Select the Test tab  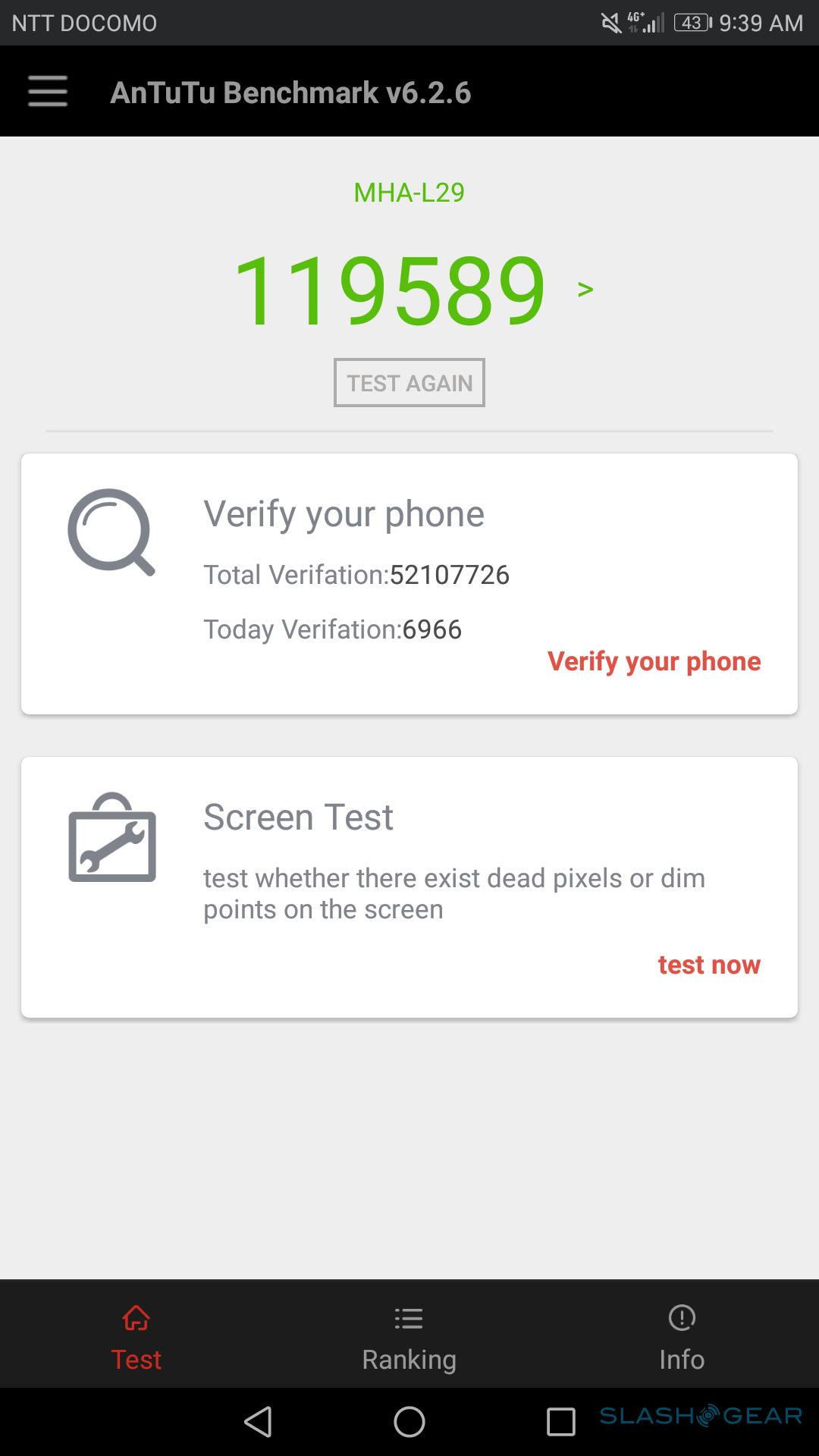coord(136,1338)
